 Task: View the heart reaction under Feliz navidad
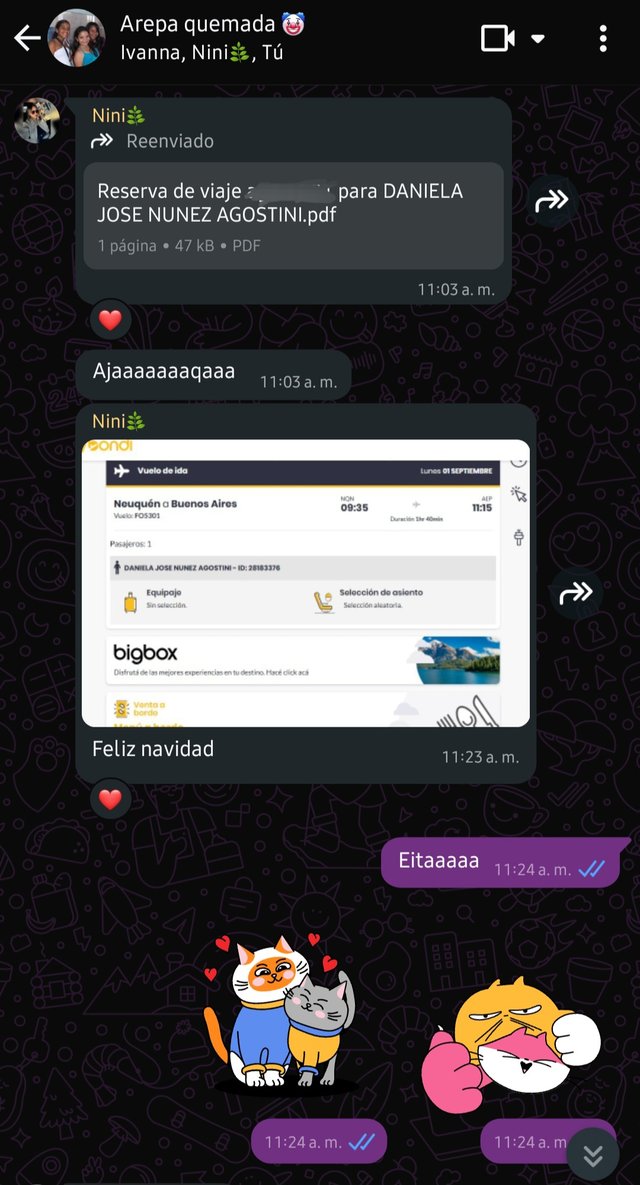pos(111,799)
